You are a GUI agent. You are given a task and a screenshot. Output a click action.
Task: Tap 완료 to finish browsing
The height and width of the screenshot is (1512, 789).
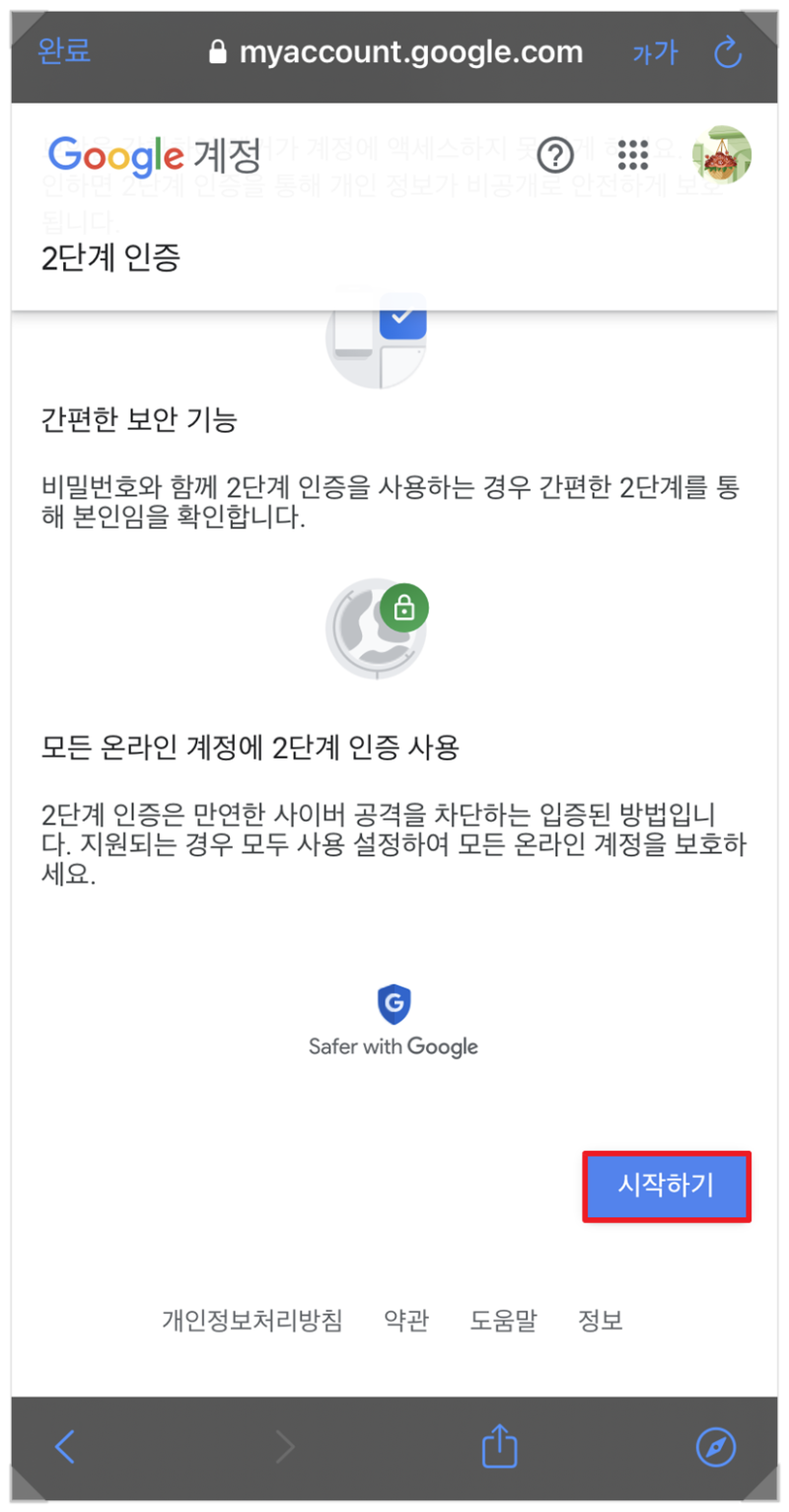63,52
